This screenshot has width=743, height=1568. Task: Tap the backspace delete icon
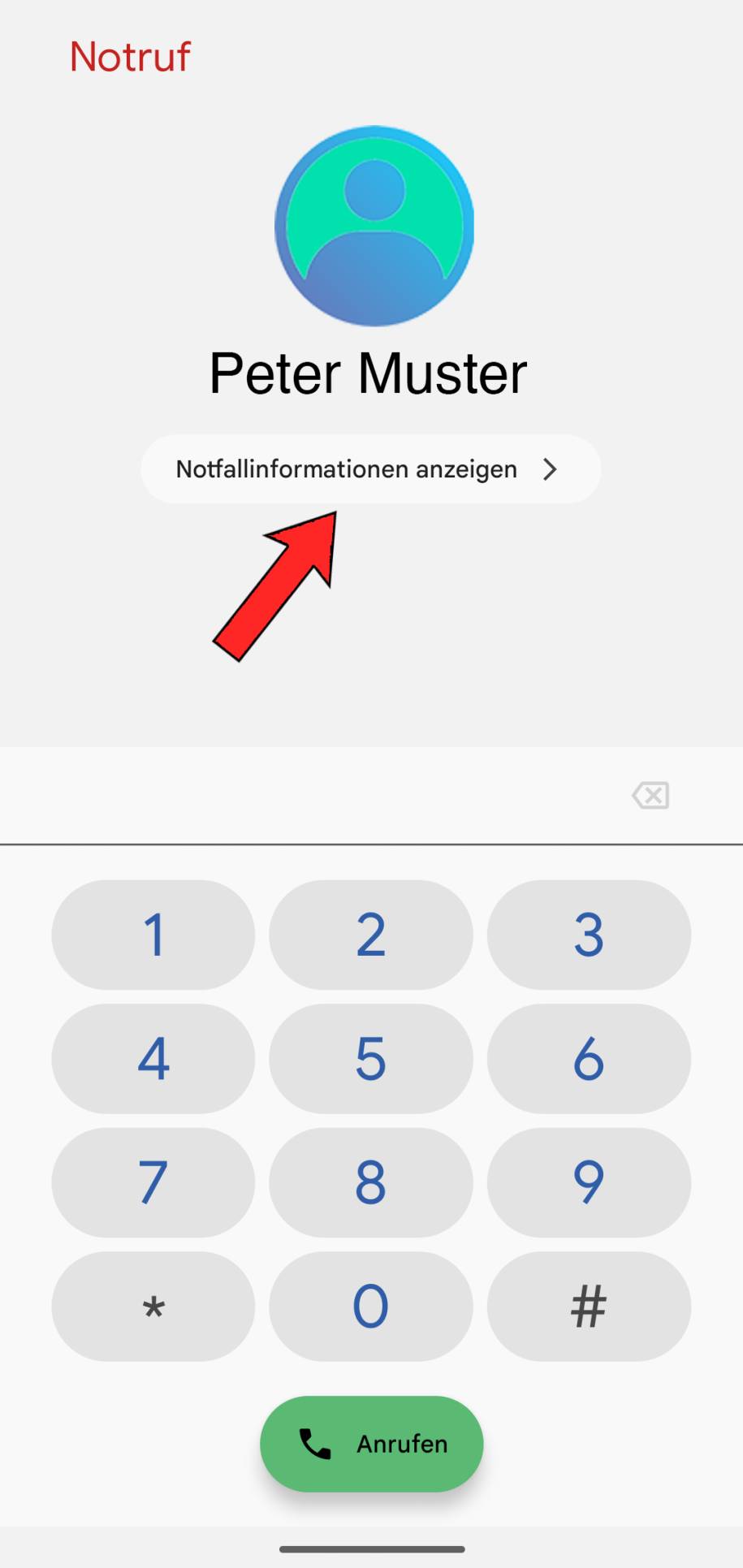650,795
